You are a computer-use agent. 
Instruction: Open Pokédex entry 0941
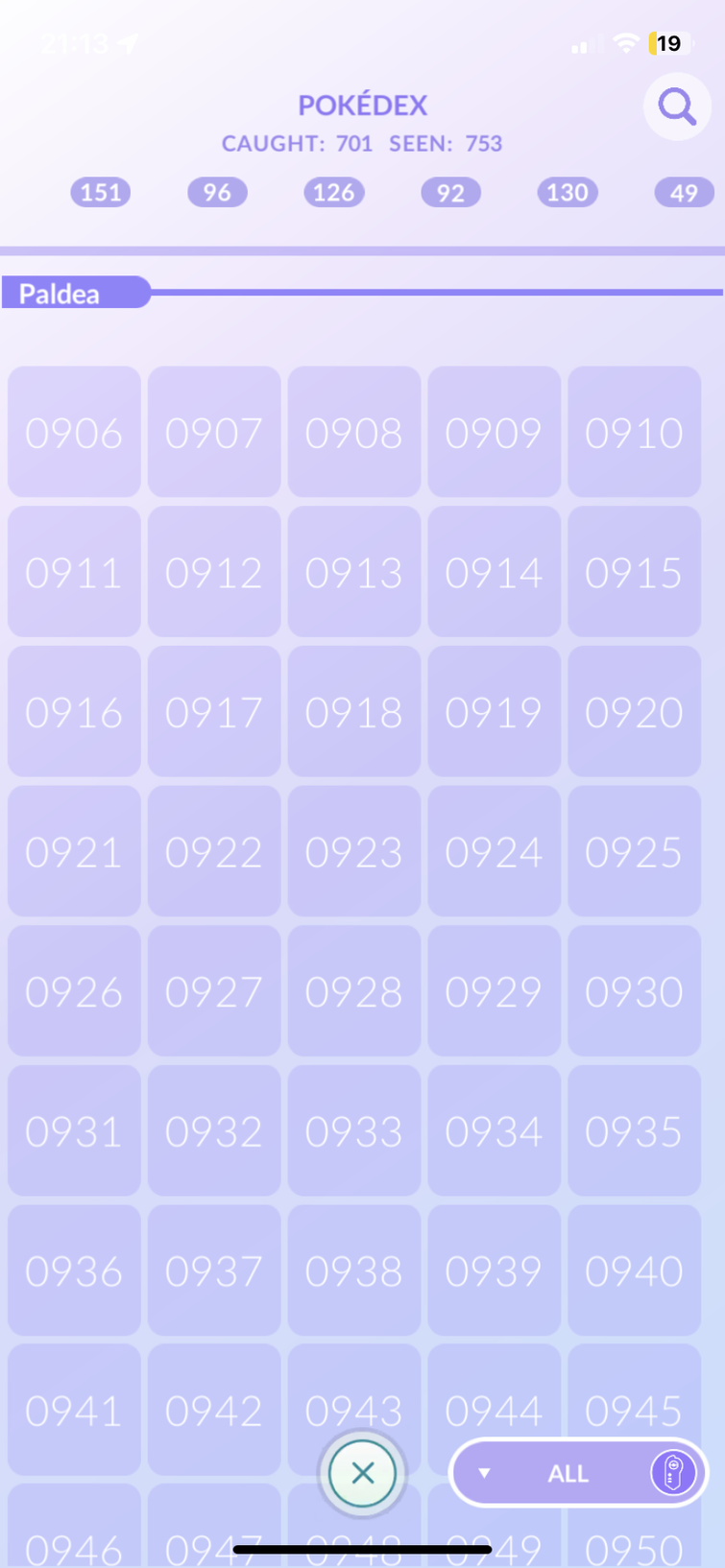[74, 1410]
